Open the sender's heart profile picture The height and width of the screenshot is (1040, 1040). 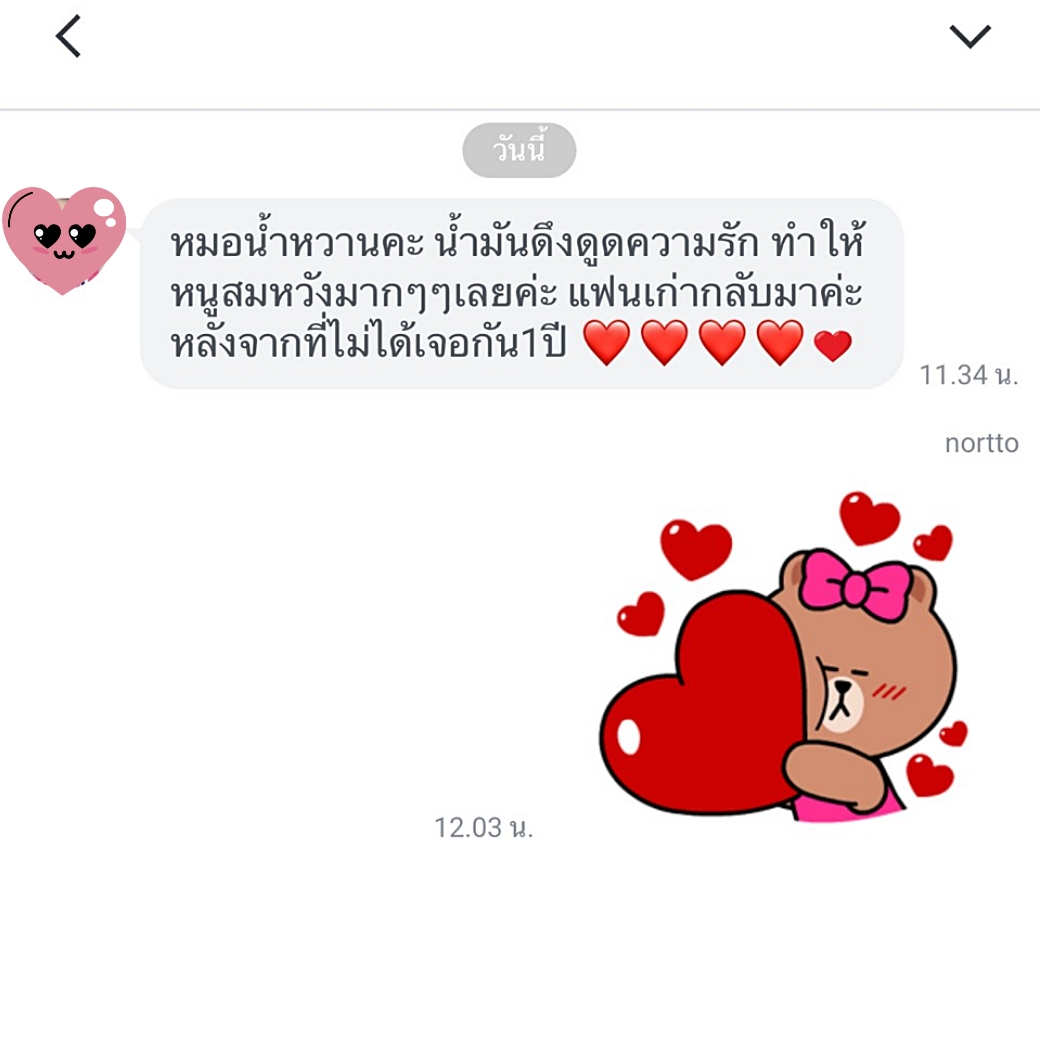click(x=64, y=240)
